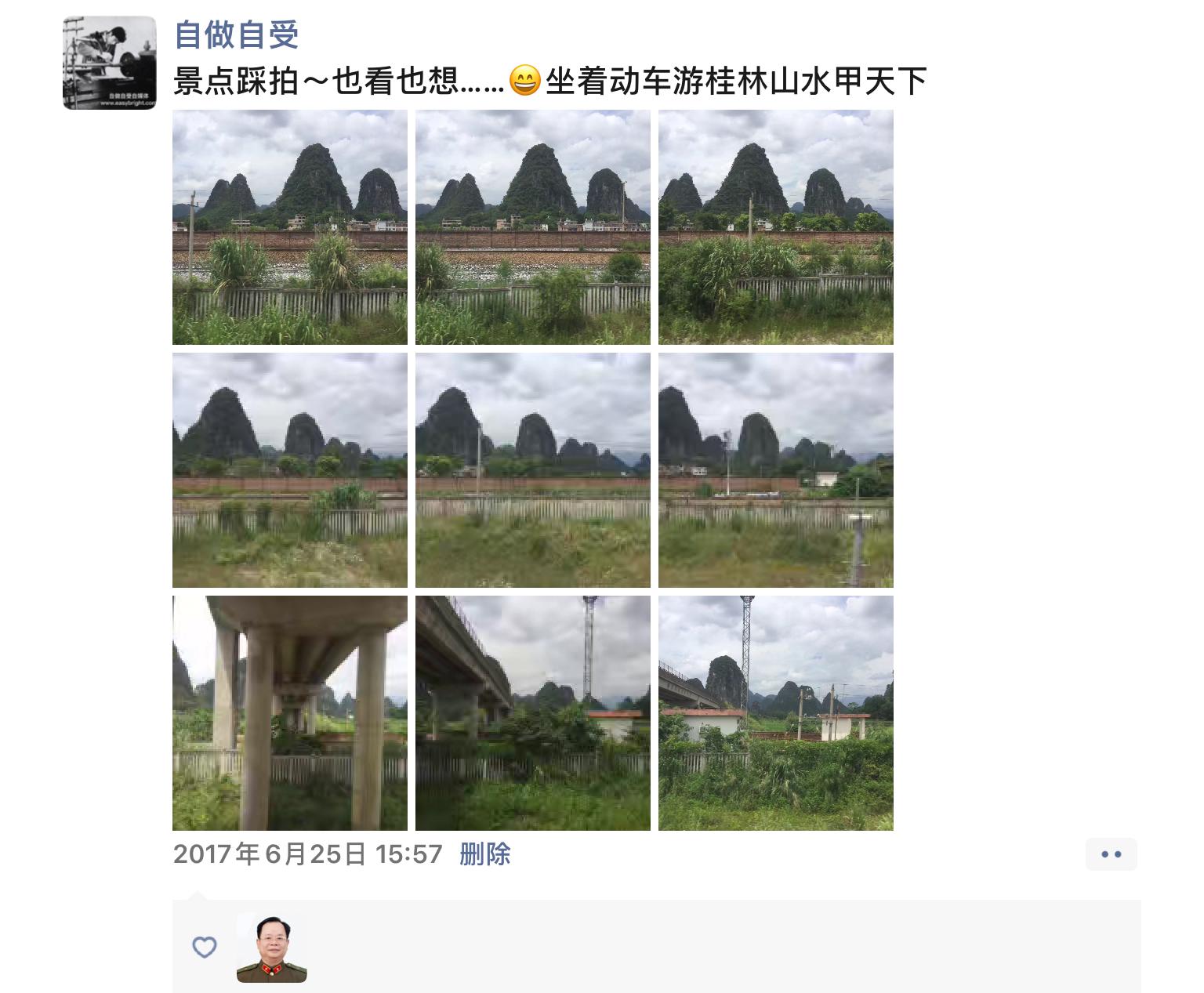Delete this post via 删除
The width and height of the screenshot is (1204, 993).
coord(484,853)
